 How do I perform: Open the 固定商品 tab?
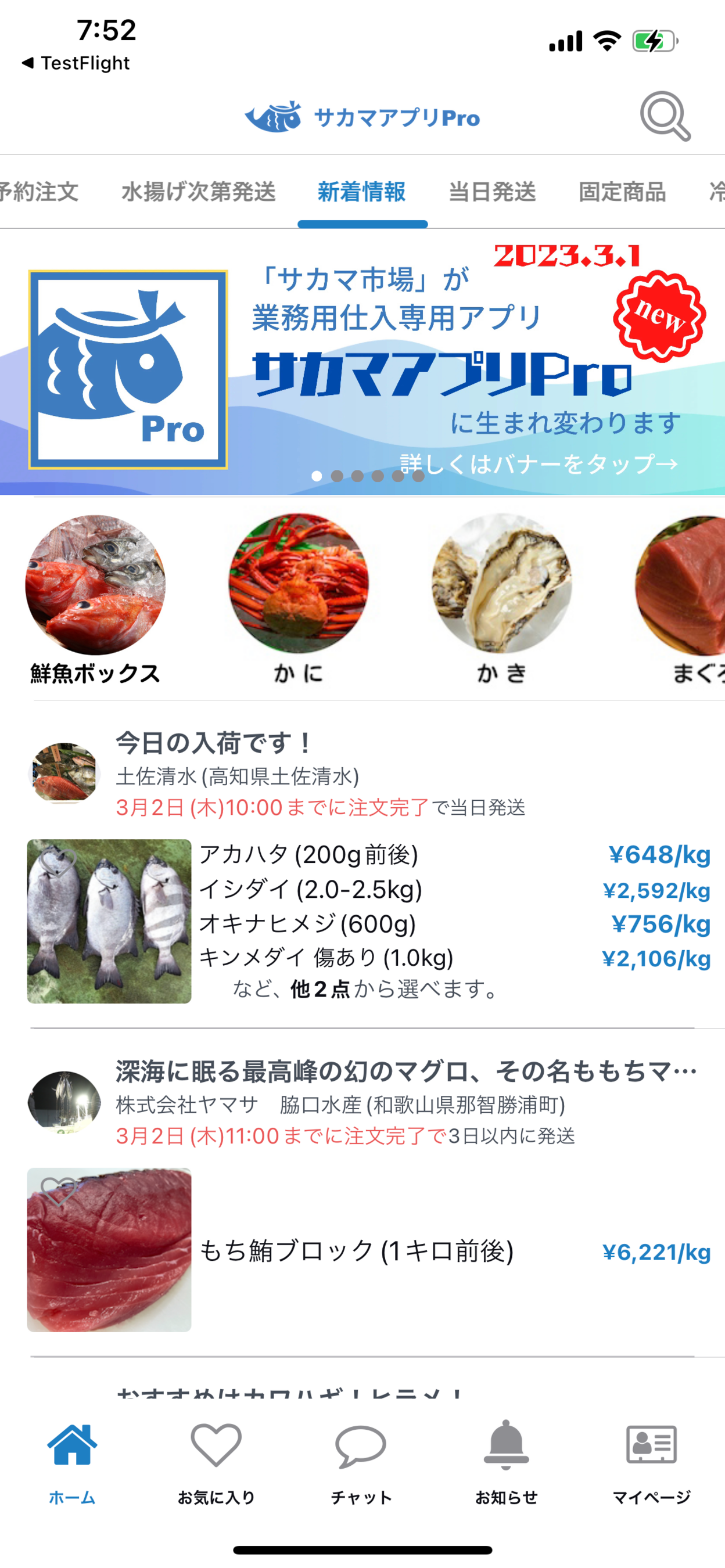point(622,192)
